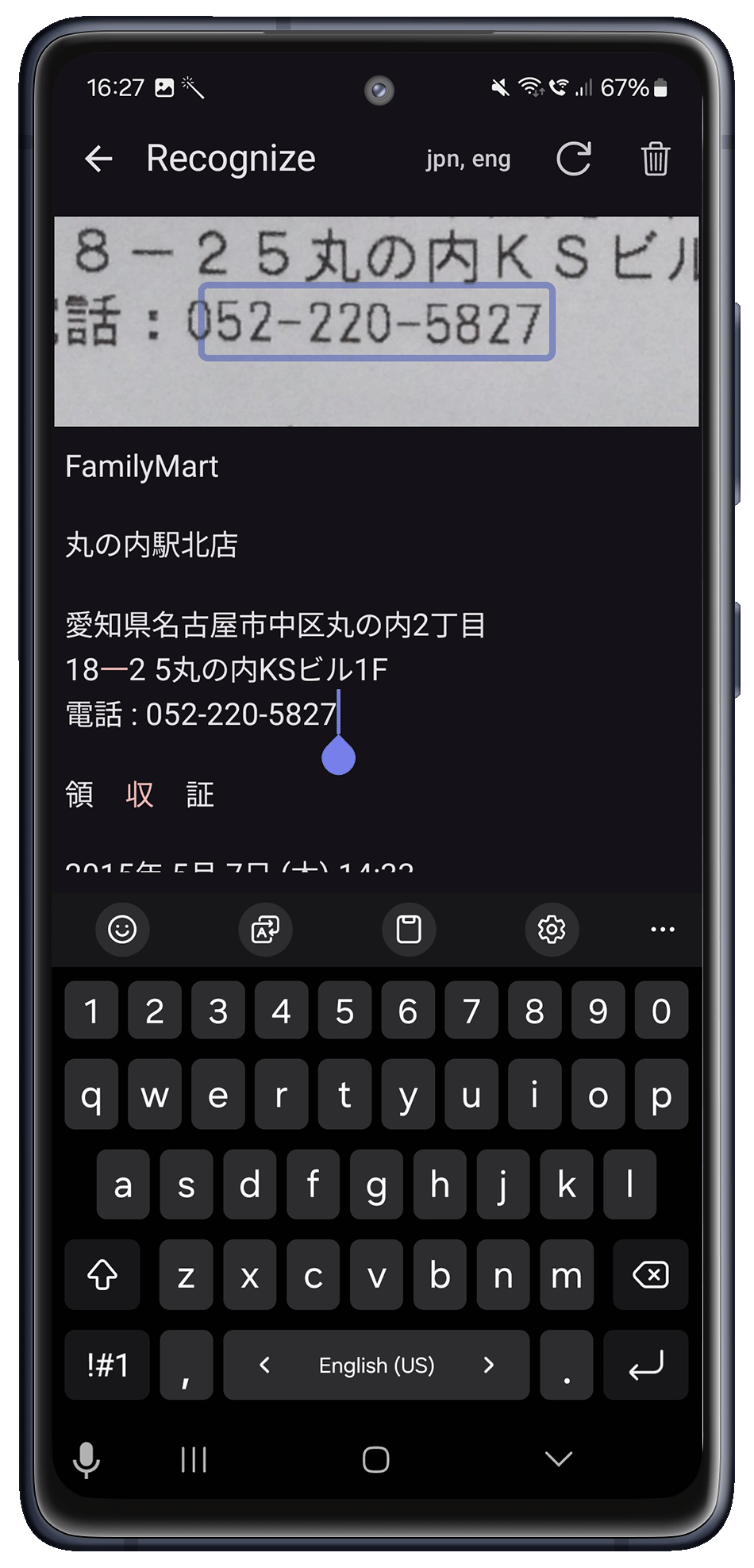Screen dimensions: 754x1568
Task: Expand more keyboard toolbar options
Action: point(662,929)
